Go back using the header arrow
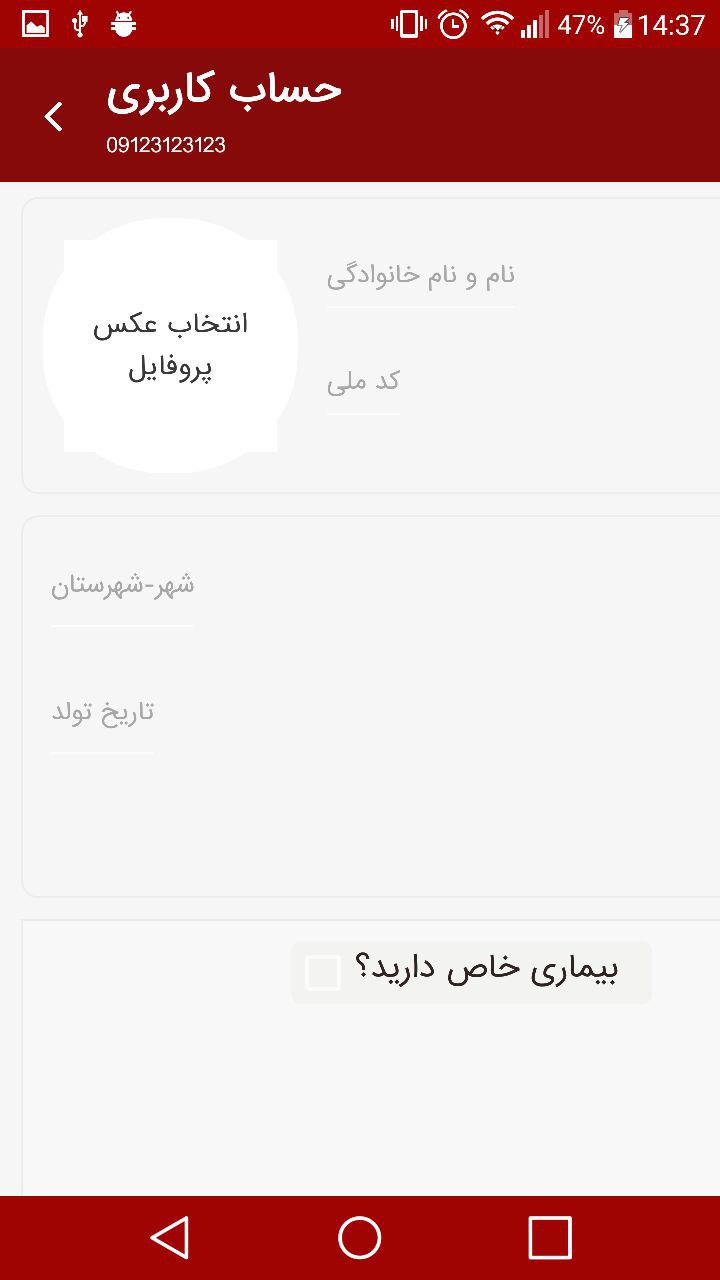The height and width of the screenshot is (1280, 720). (54, 117)
